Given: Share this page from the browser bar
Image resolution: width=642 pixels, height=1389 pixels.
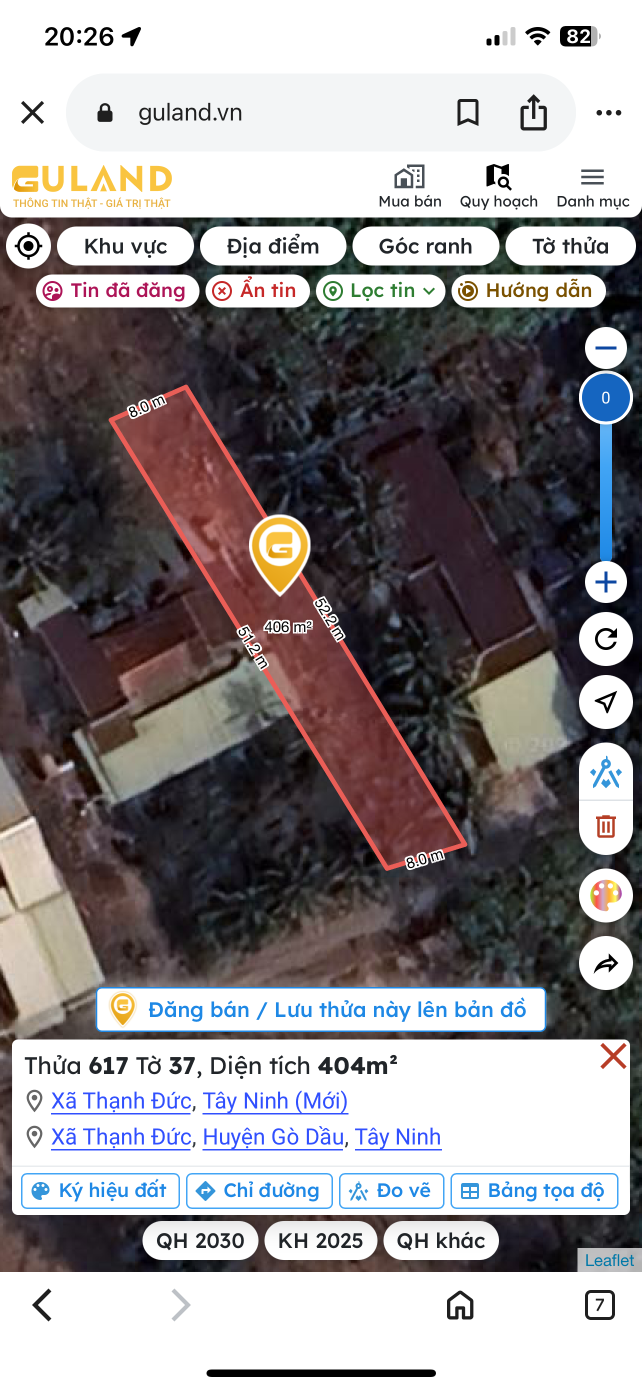Looking at the screenshot, I should (x=533, y=113).
